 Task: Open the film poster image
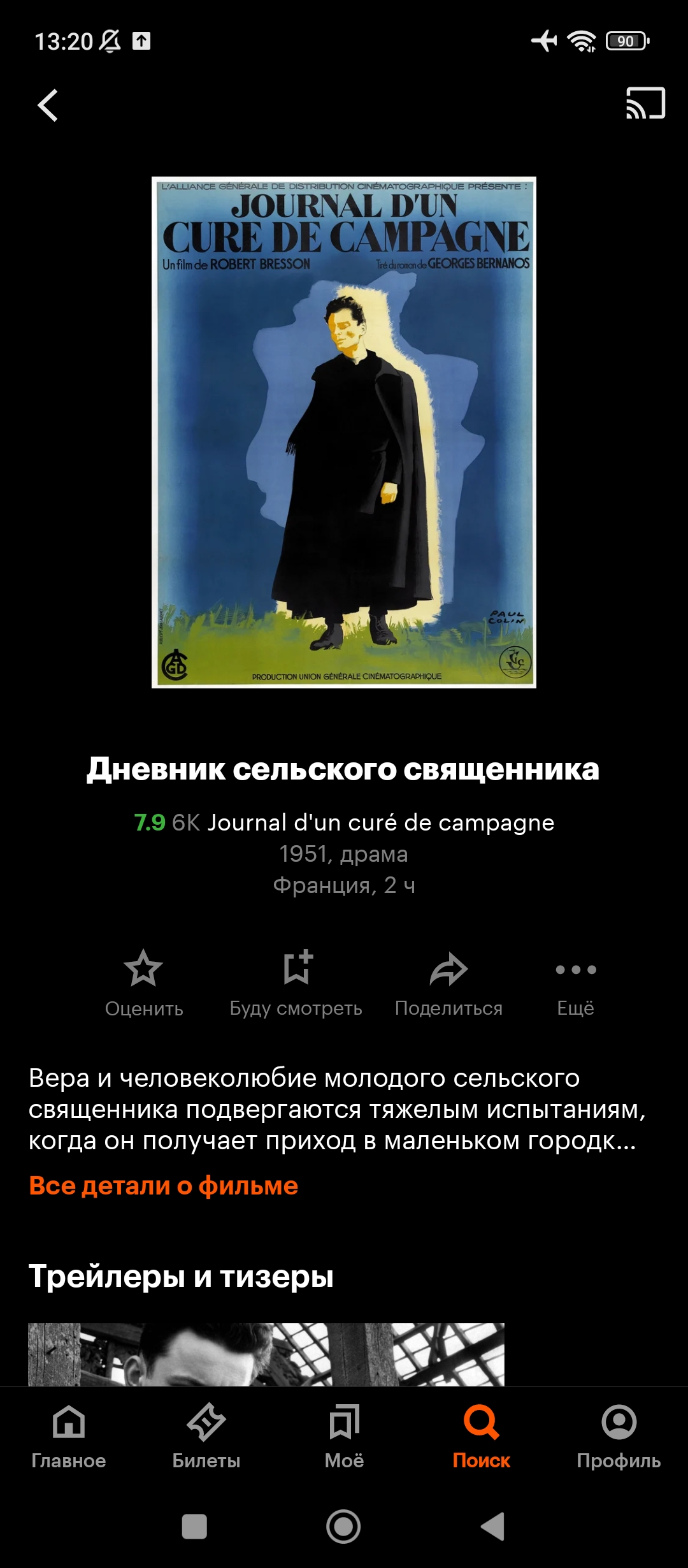[344, 432]
